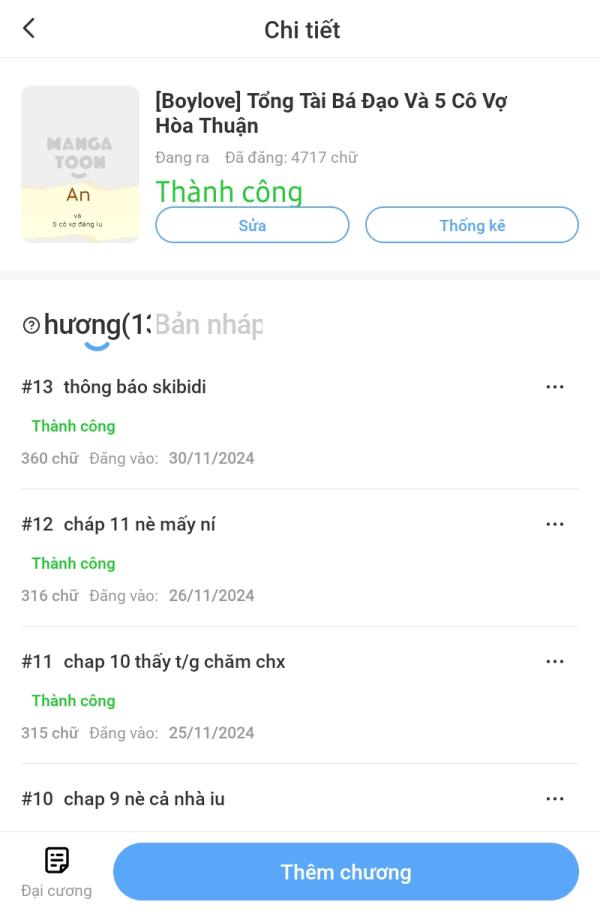This screenshot has width=600, height=911.
Task: Go back using the top-left arrow
Action: pyautogui.click(x=29, y=29)
